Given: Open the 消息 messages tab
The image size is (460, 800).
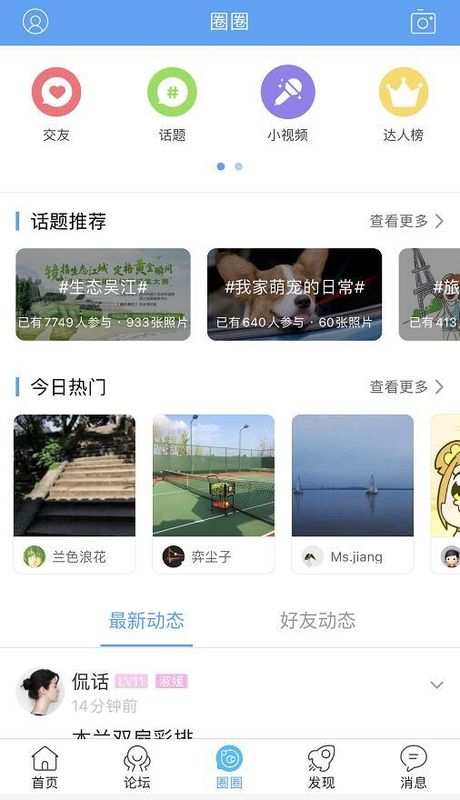Looking at the screenshot, I should pos(414,767).
